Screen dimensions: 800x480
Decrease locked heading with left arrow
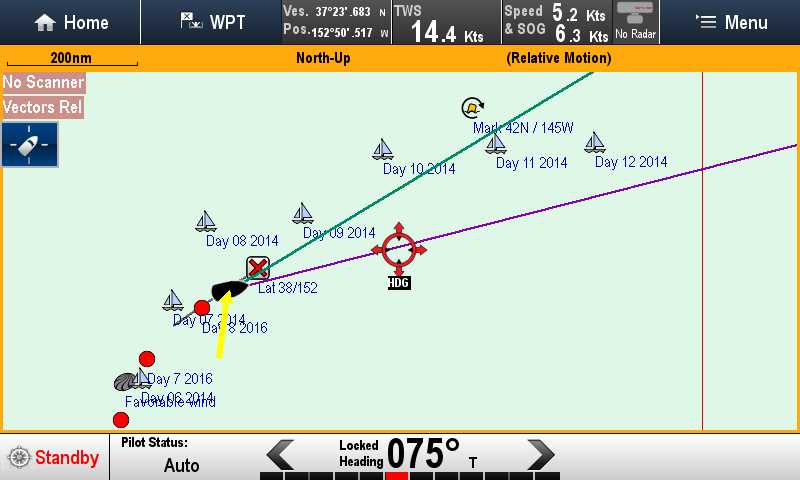pyautogui.click(x=281, y=455)
